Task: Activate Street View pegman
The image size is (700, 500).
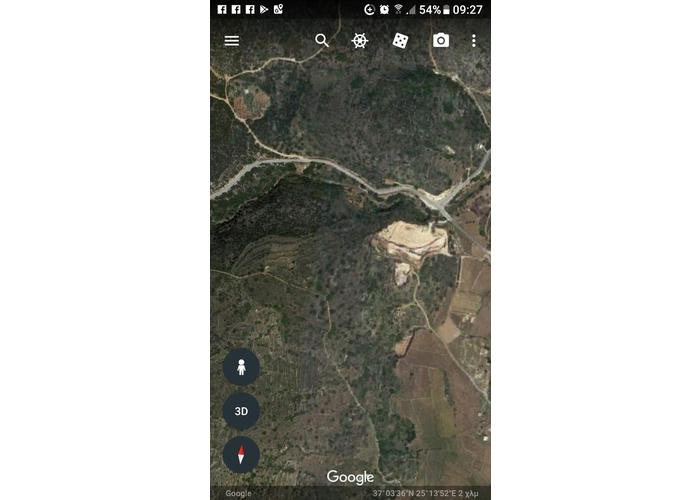Action: coord(241,366)
